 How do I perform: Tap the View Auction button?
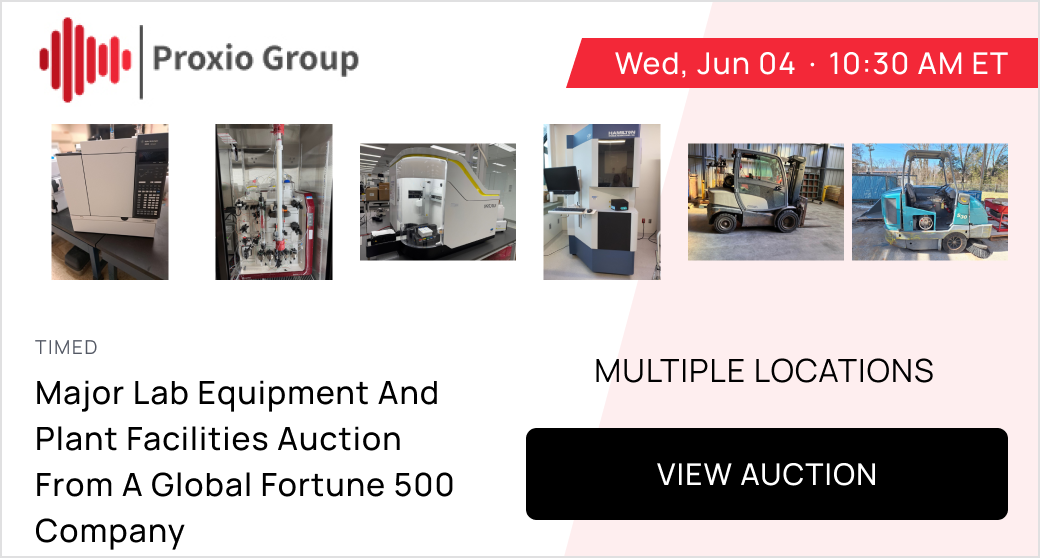coord(766,474)
